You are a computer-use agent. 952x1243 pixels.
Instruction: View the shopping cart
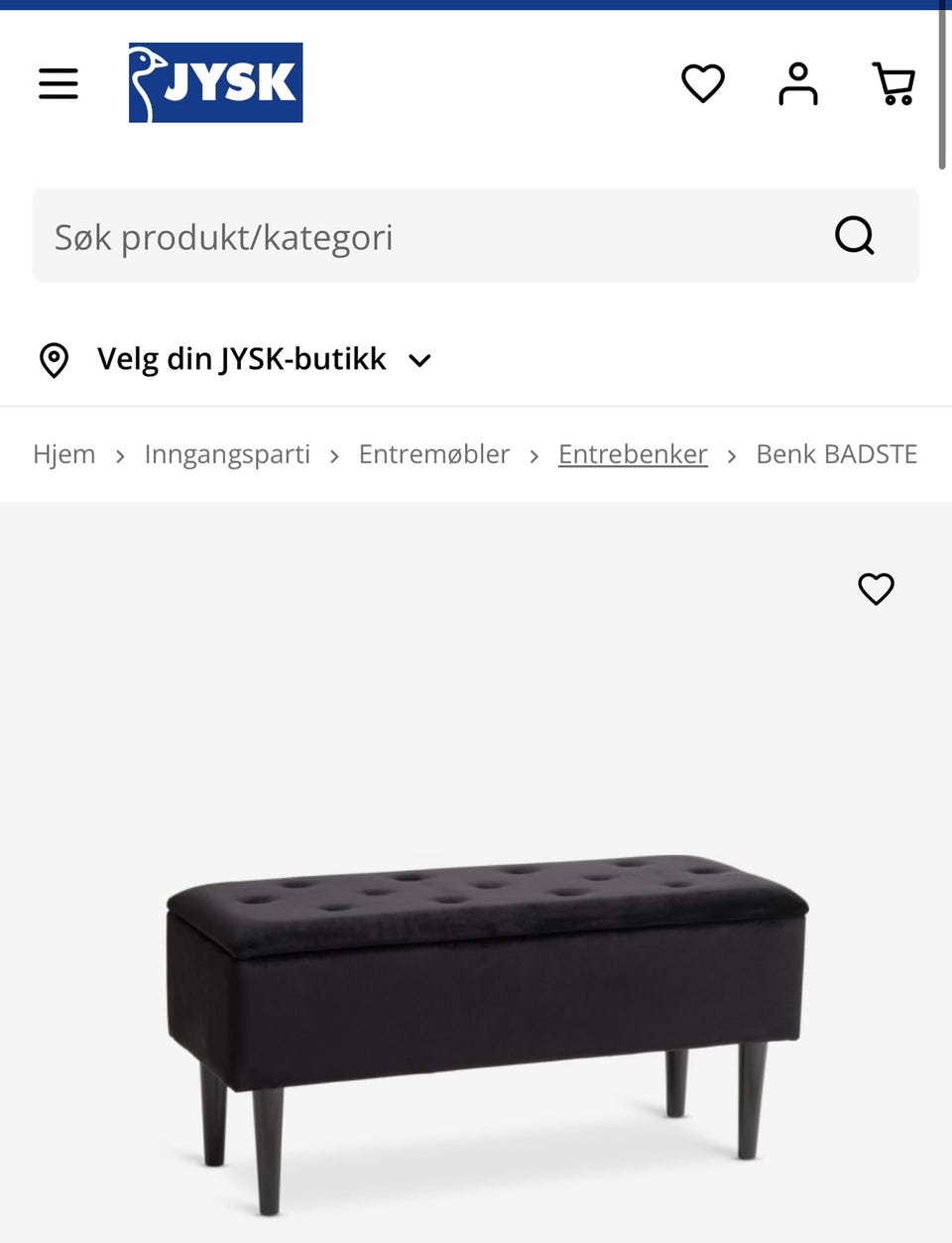coord(893,83)
